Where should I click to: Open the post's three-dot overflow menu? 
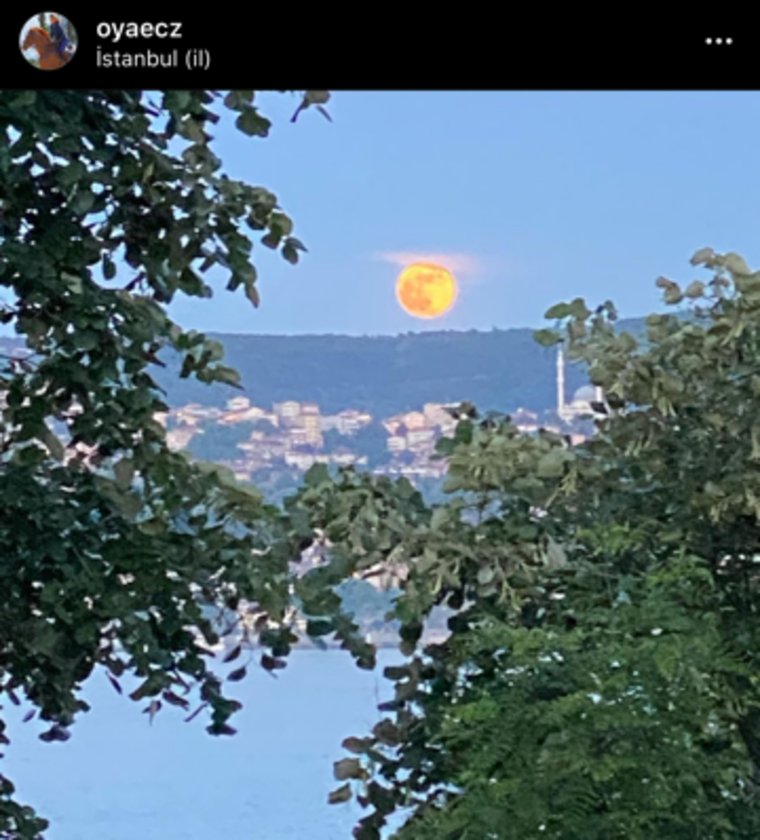click(718, 42)
